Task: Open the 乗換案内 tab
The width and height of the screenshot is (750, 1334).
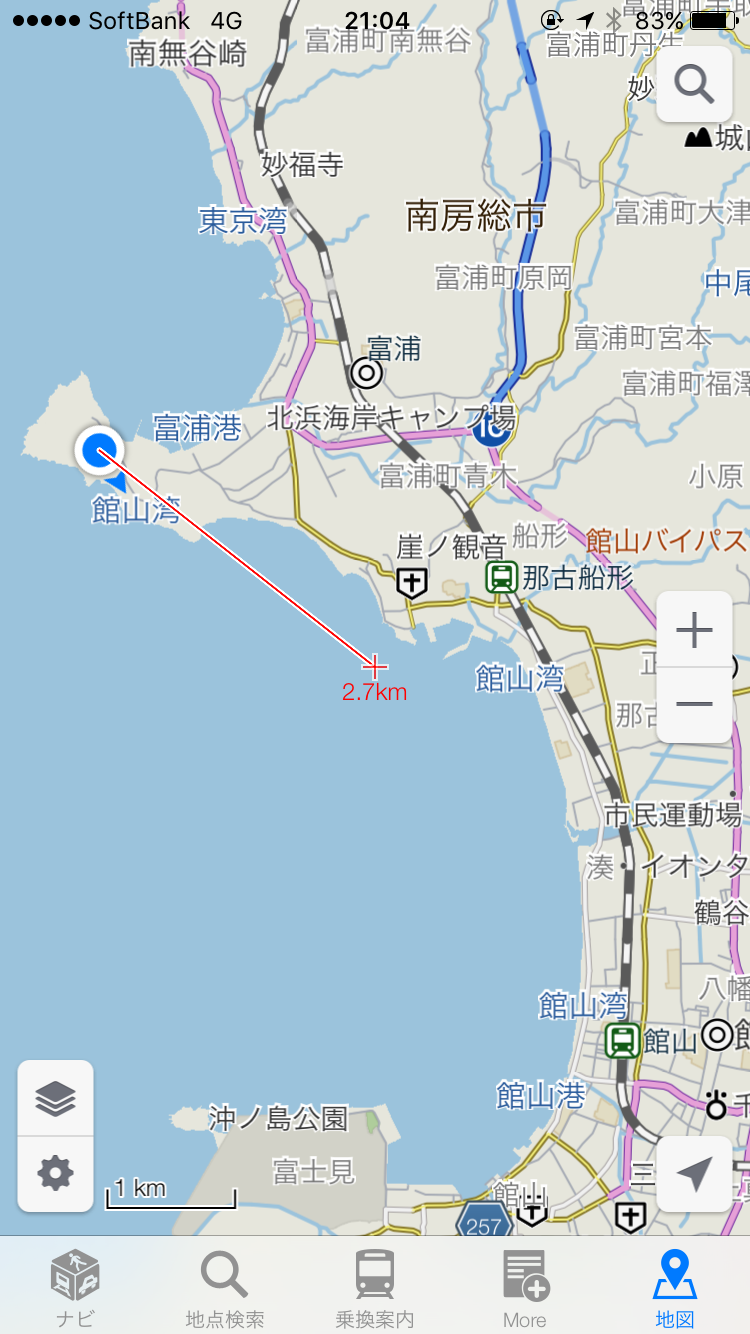Action: 375,1287
